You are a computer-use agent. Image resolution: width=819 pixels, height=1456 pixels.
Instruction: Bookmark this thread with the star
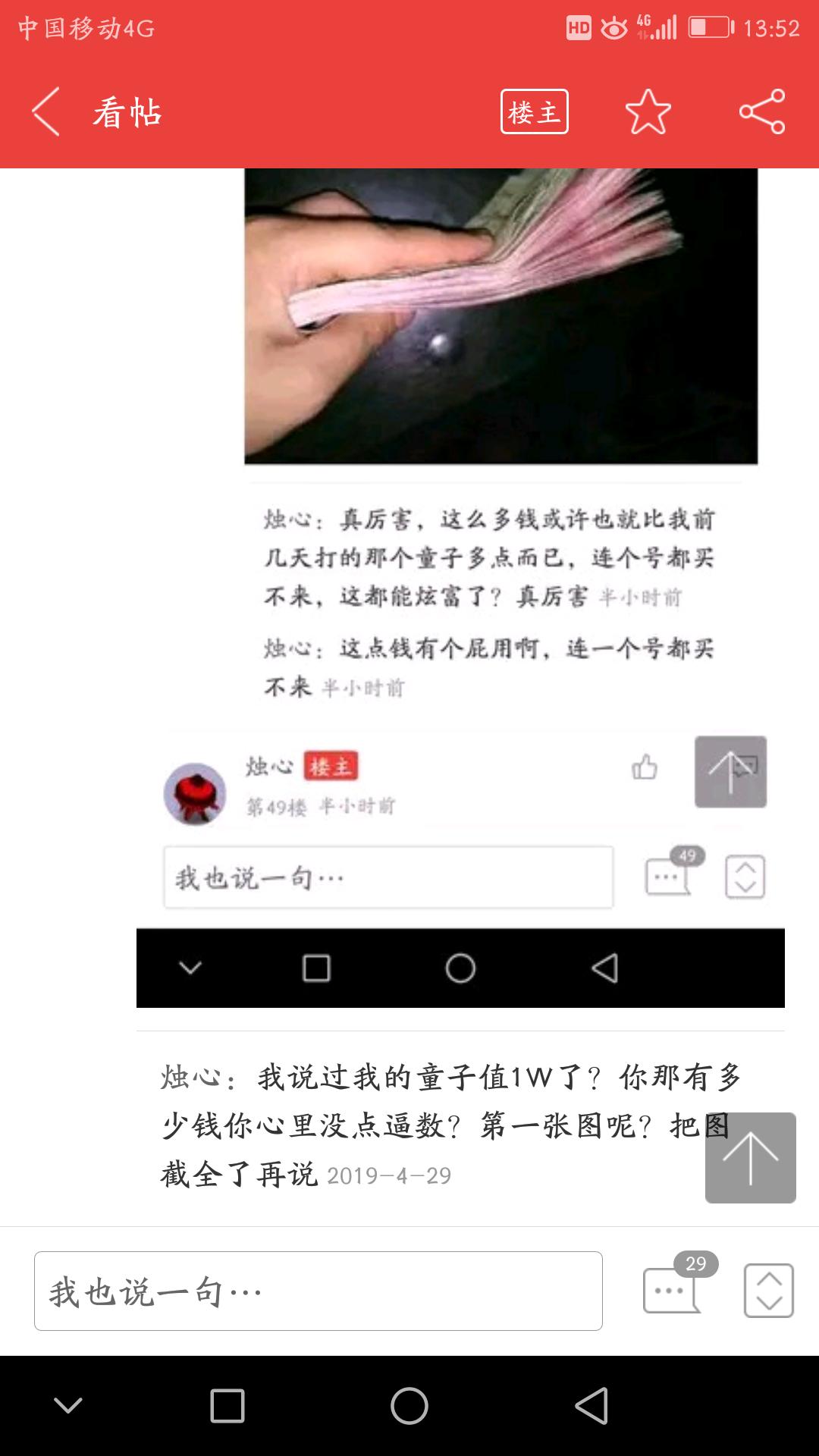[648, 112]
